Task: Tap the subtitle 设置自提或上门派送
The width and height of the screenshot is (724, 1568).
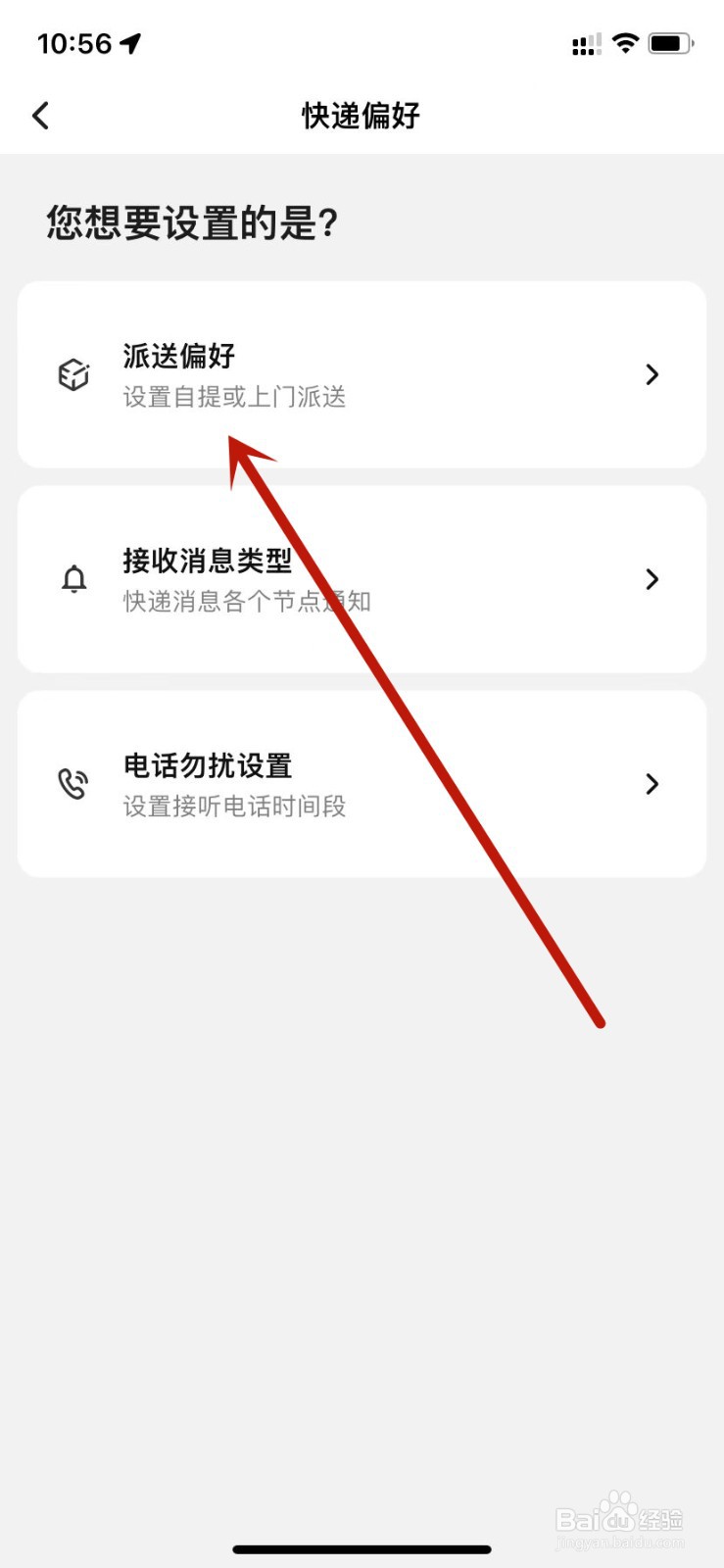Action: pos(235,397)
